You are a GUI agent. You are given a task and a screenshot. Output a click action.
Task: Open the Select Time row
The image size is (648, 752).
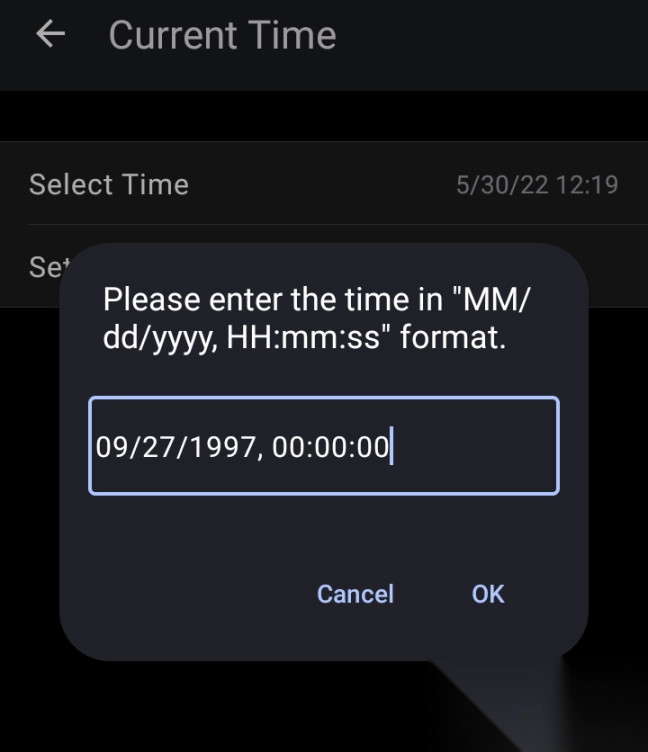pyautogui.click(x=324, y=184)
